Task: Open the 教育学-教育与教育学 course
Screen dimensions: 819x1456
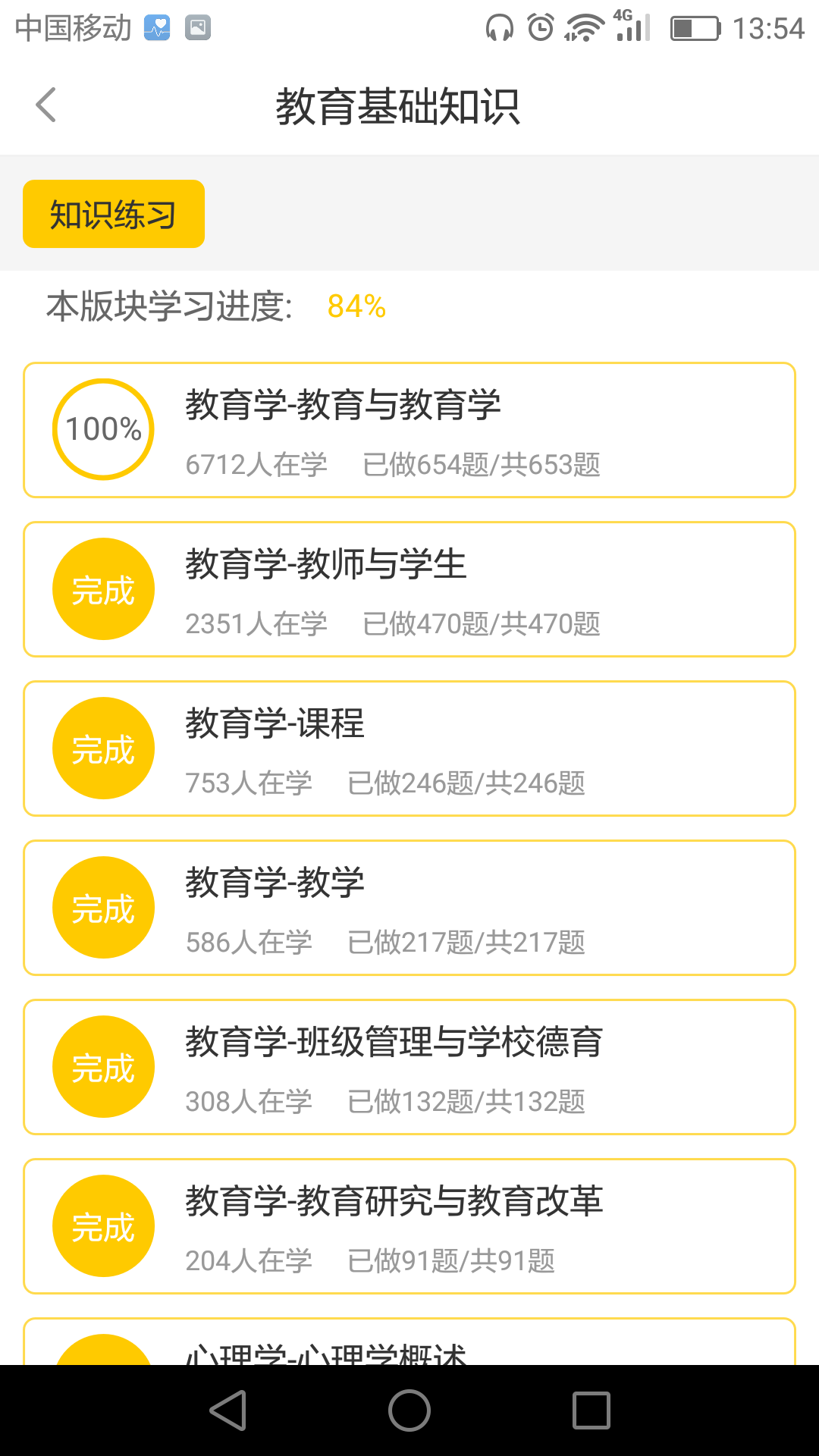Action: click(409, 429)
